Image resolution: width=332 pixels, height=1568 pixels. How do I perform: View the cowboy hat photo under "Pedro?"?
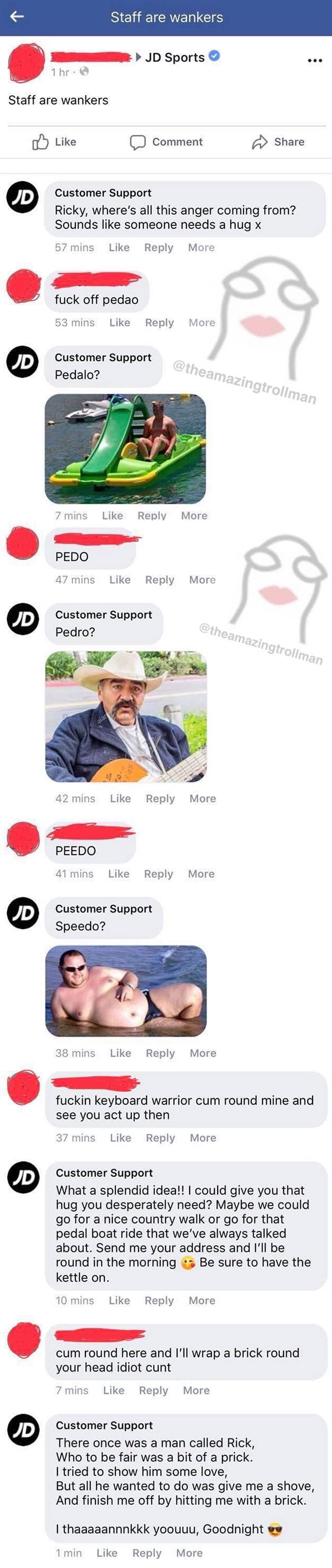pyautogui.click(x=126, y=716)
